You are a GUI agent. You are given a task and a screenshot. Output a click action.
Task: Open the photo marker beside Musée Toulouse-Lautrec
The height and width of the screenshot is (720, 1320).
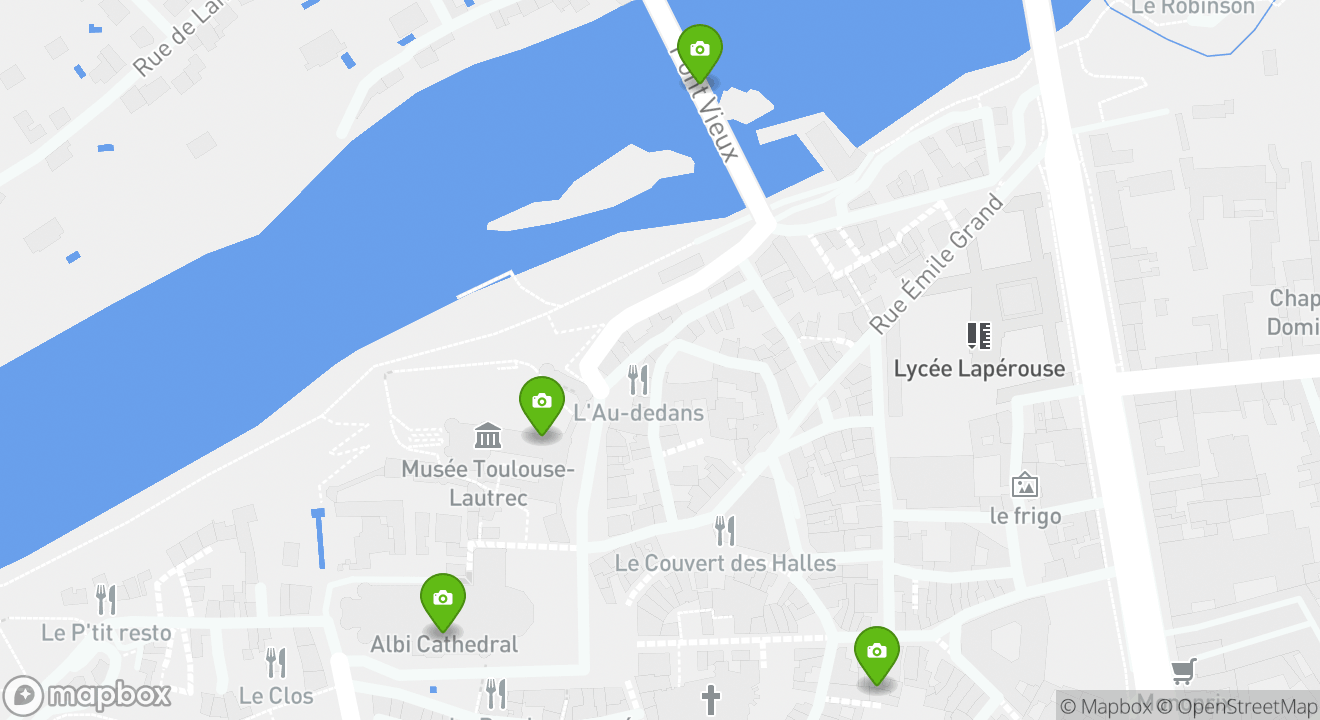(x=541, y=402)
